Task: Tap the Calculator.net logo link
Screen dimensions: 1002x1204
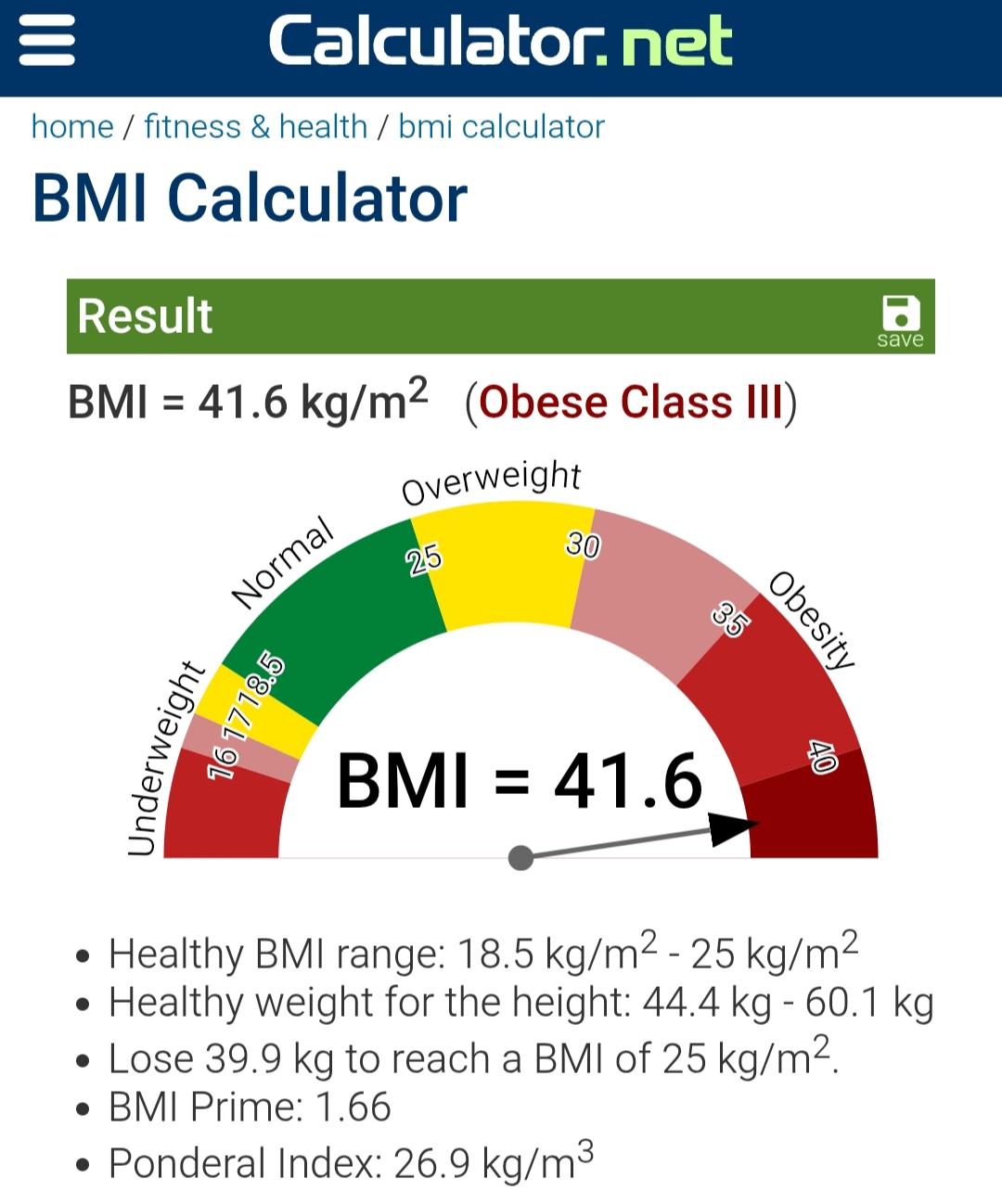Action: [x=500, y=42]
